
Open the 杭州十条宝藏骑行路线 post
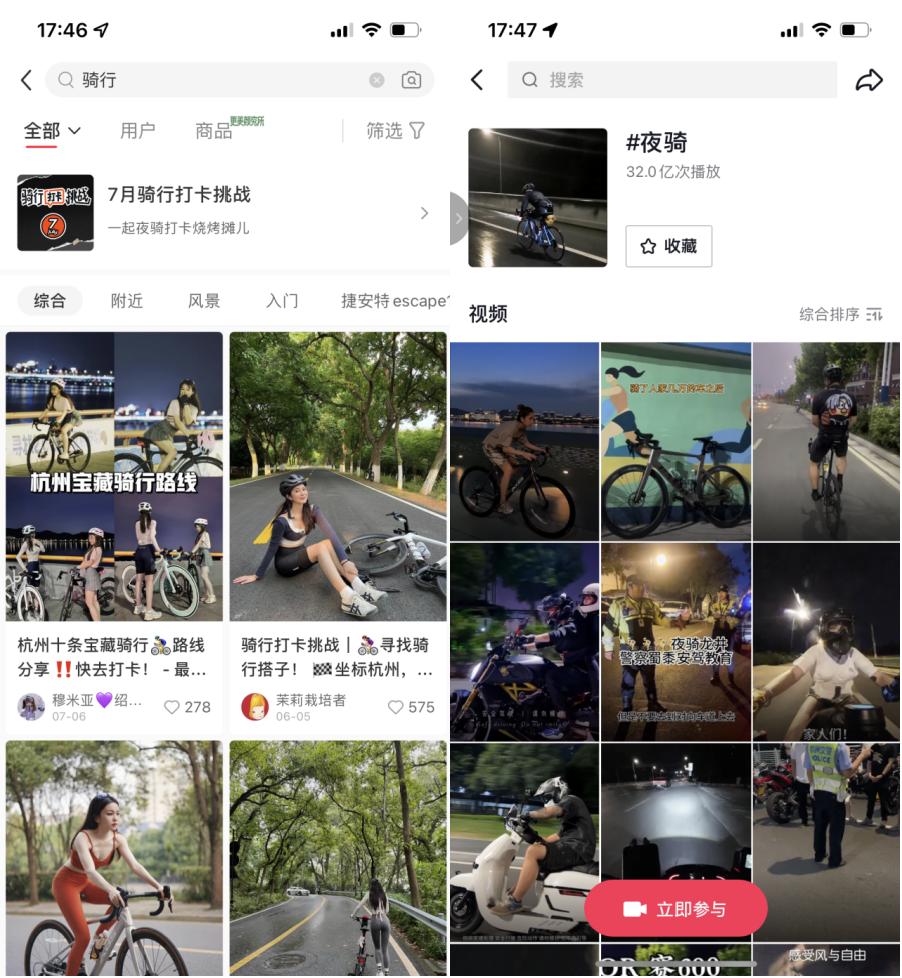pyautogui.click(x=114, y=476)
